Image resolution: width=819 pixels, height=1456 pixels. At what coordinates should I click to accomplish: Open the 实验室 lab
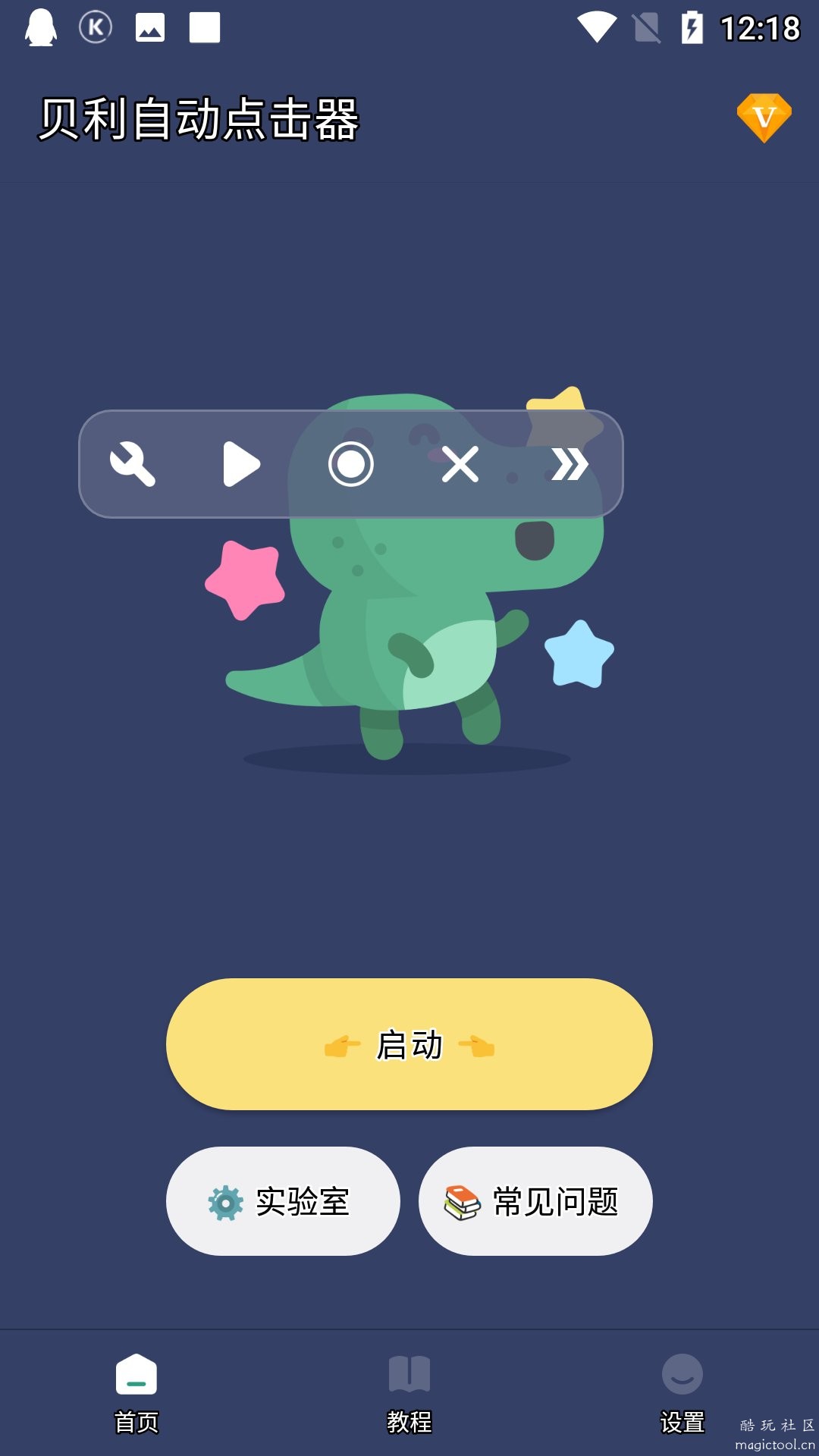283,1201
